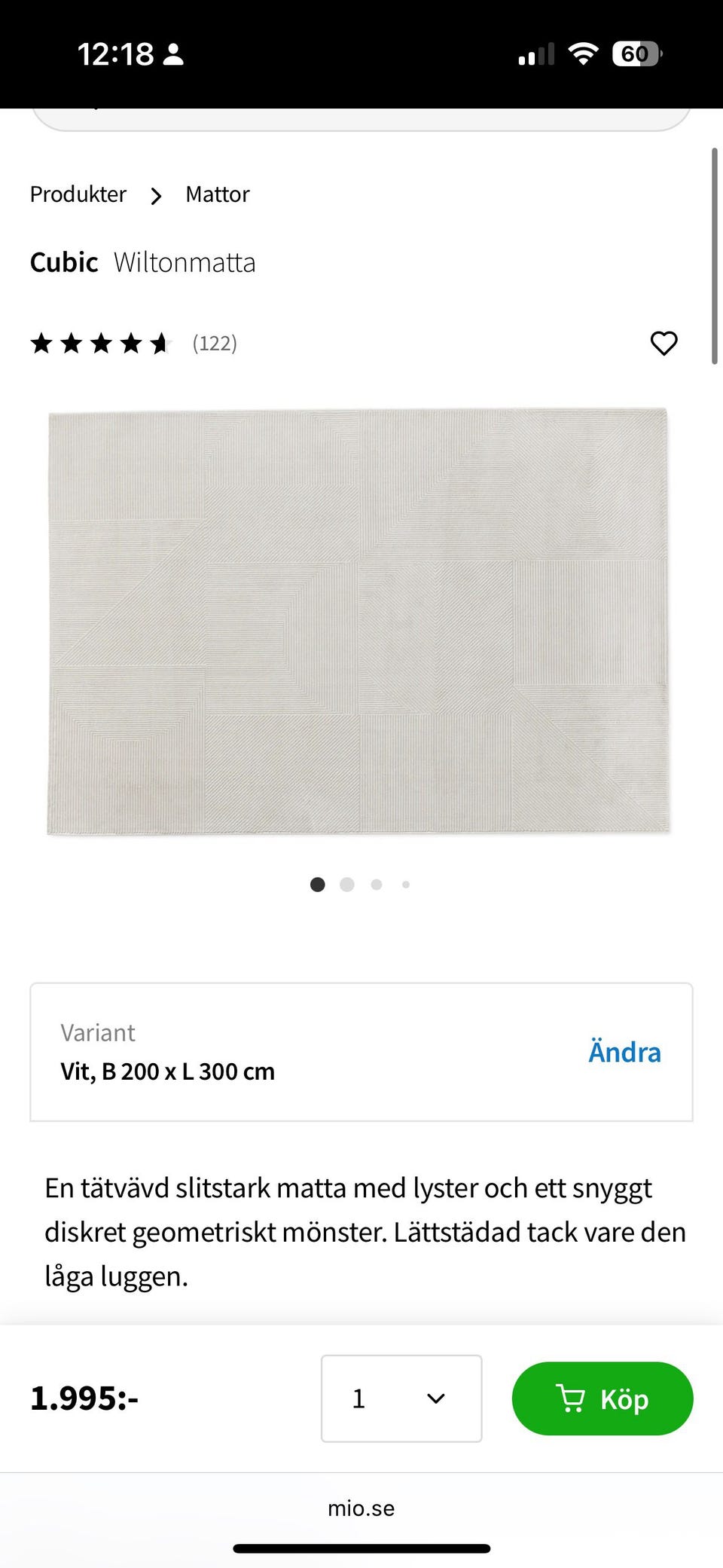Screen dimensions: 723x1568
Task: Click Ändra to change rug variant
Action: coord(624,1051)
